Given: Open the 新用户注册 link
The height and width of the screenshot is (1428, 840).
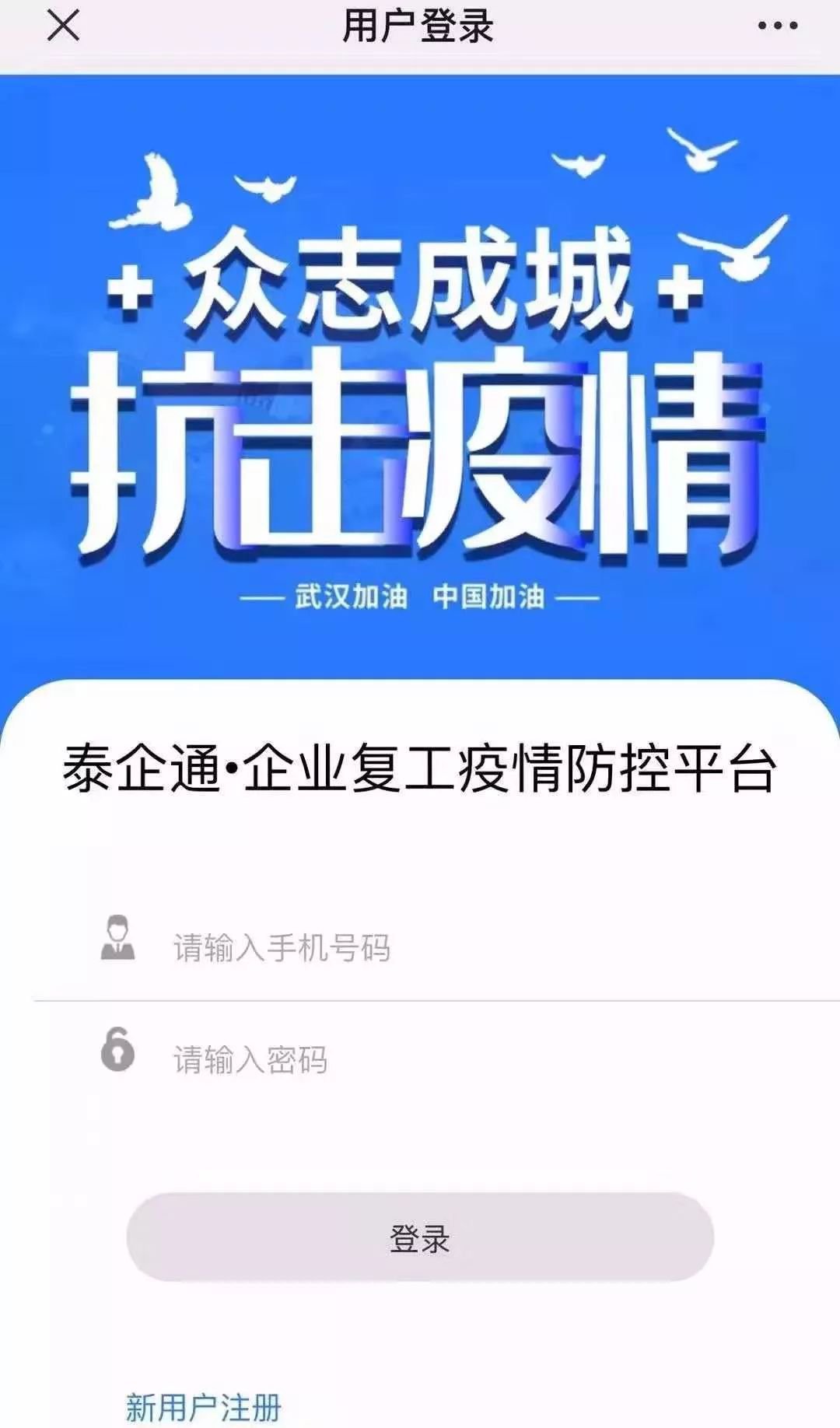Looking at the screenshot, I should coord(203,1406).
